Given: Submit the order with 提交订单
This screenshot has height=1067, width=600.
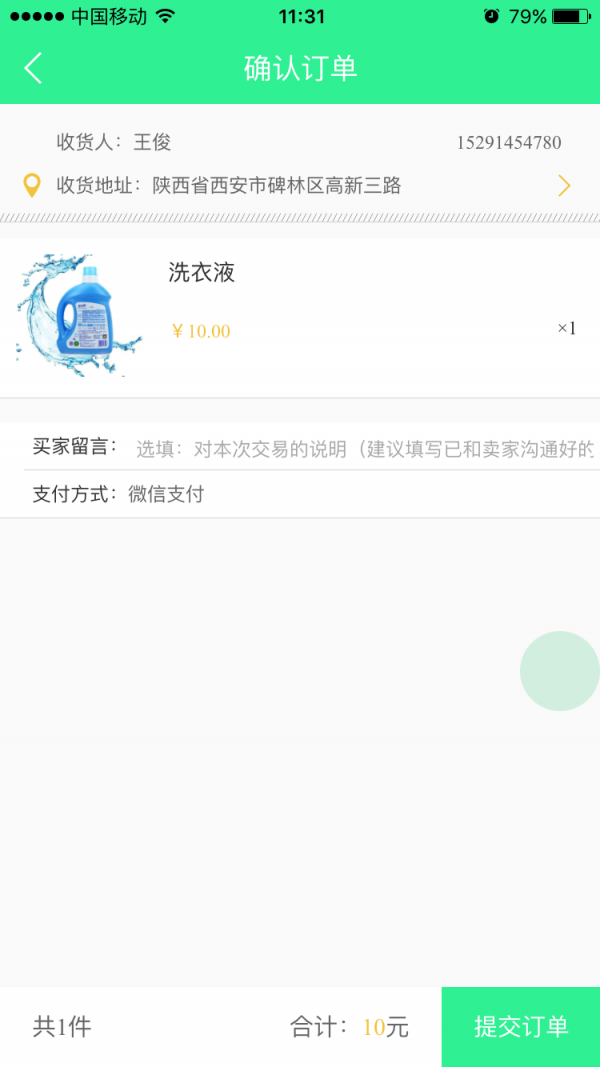Looking at the screenshot, I should (520, 1026).
